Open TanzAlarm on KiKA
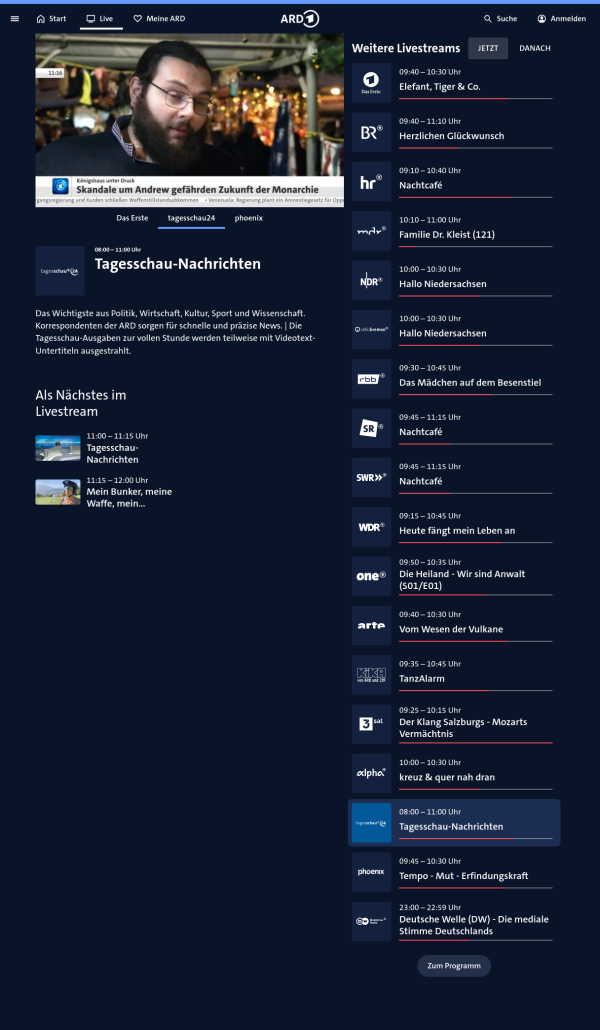Screen dimensions: 600x1030 tap(455, 674)
